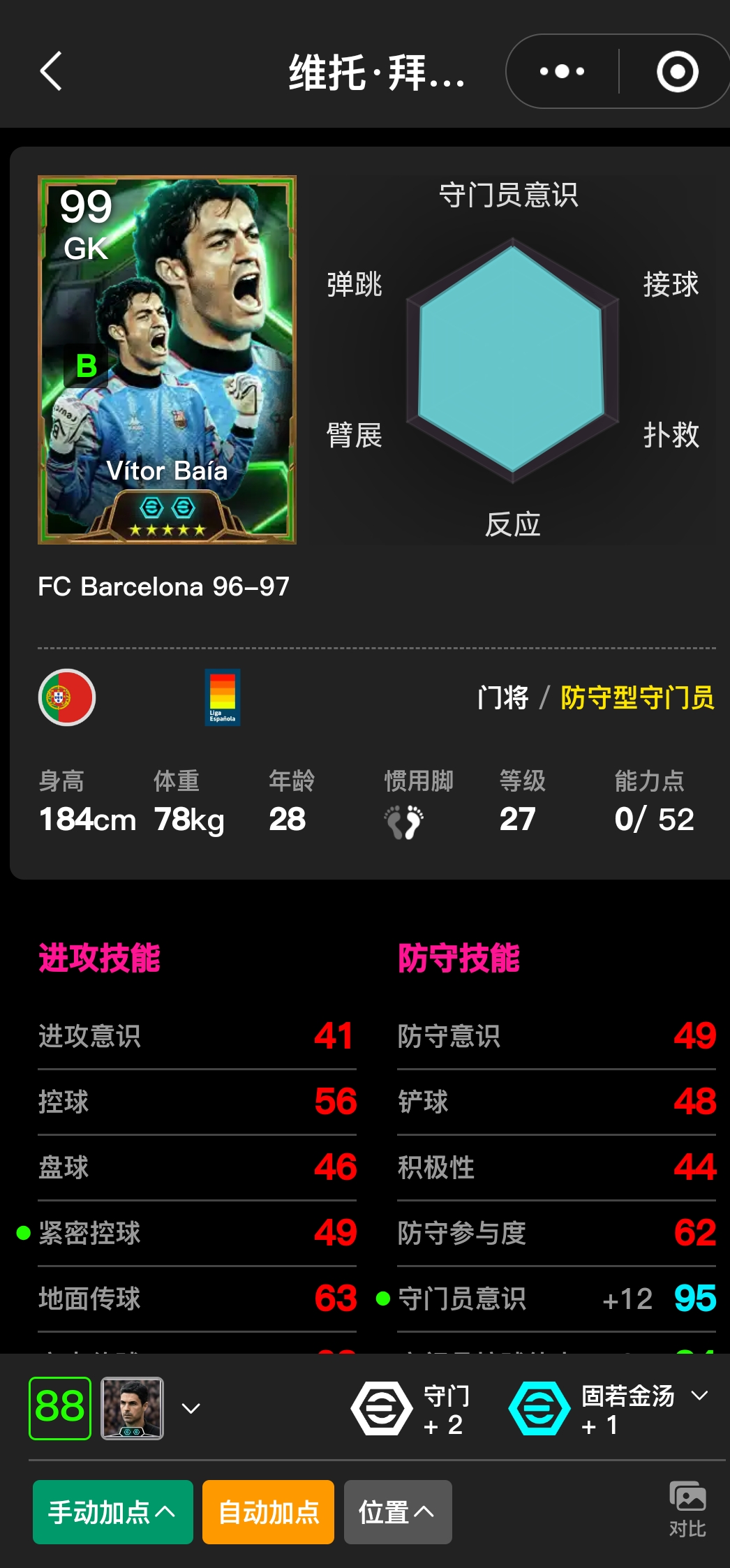730x1568 pixels.
Task: Apply 自动加点 auto point allocation
Action: tap(268, 1512)
